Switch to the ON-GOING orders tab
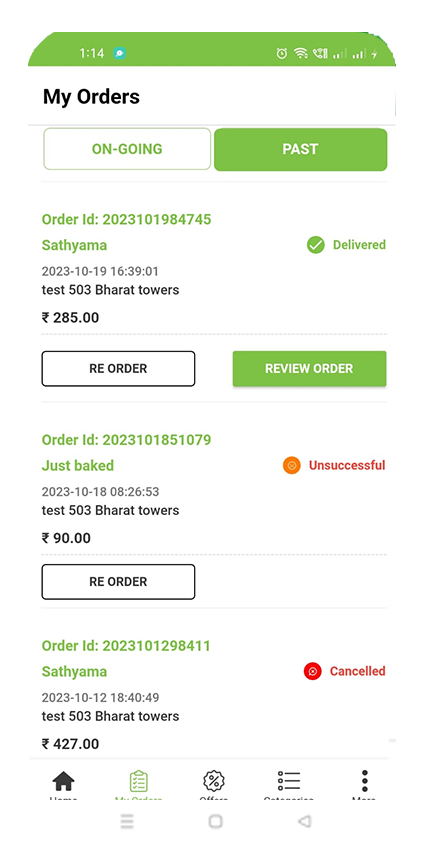The image size is (424, 858). point(127,149)
